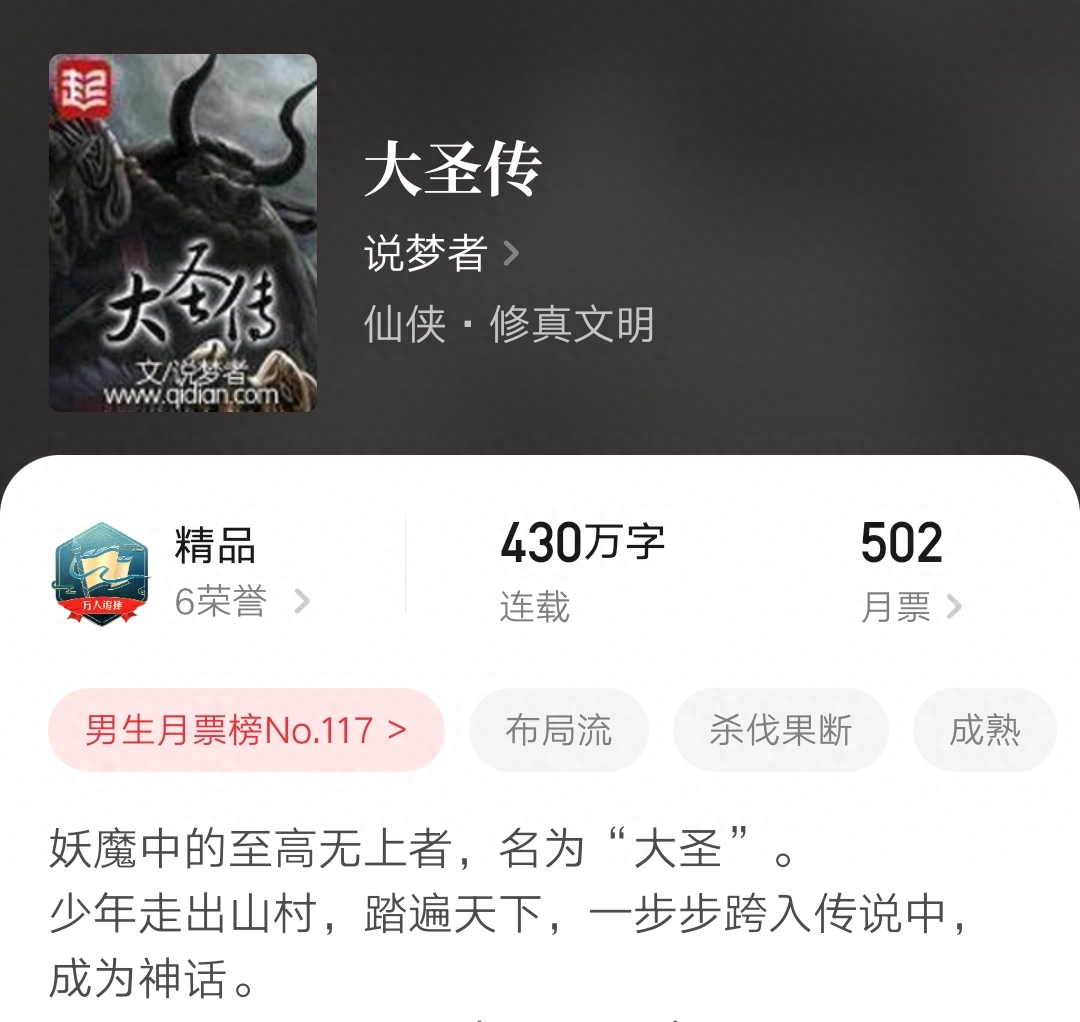
Task: View the 6荣誉 honors list
Action: click(242, 602)
